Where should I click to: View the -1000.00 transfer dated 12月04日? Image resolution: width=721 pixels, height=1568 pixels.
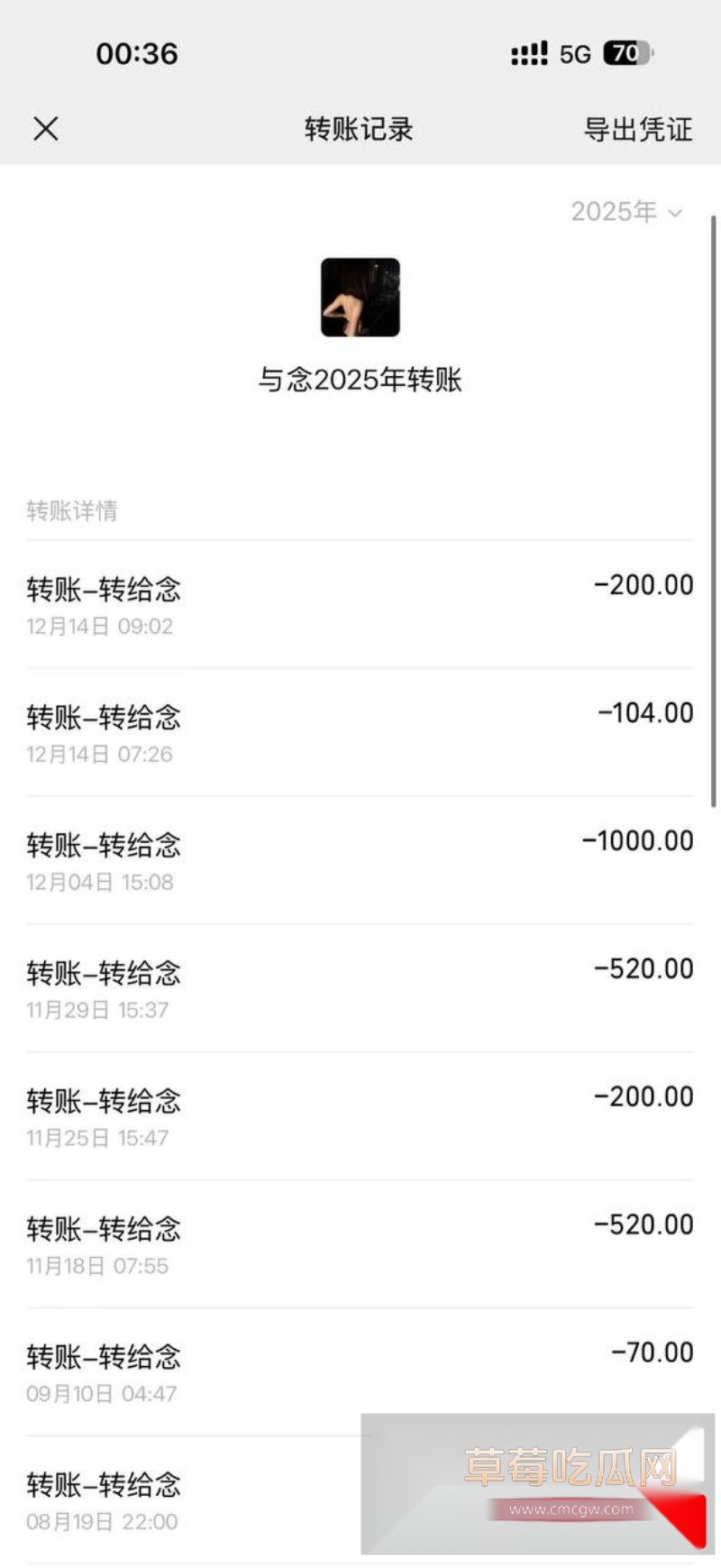click(360, 859)
